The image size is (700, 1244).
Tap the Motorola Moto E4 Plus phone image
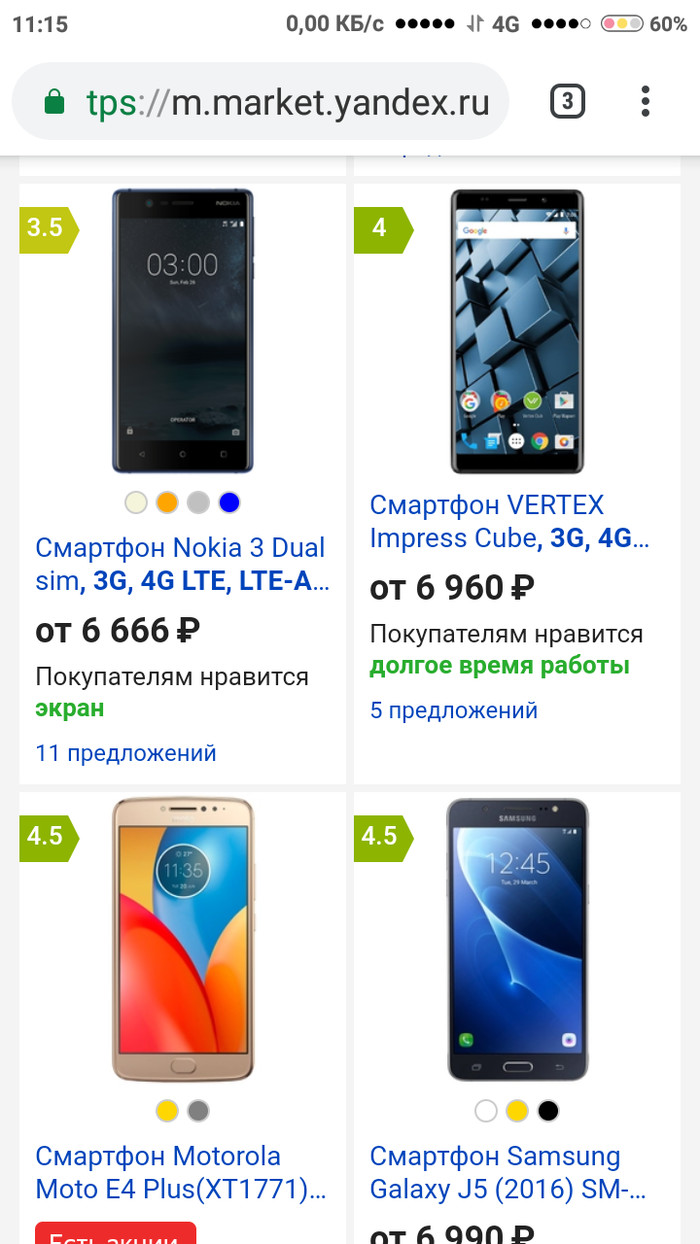point(182,939)
